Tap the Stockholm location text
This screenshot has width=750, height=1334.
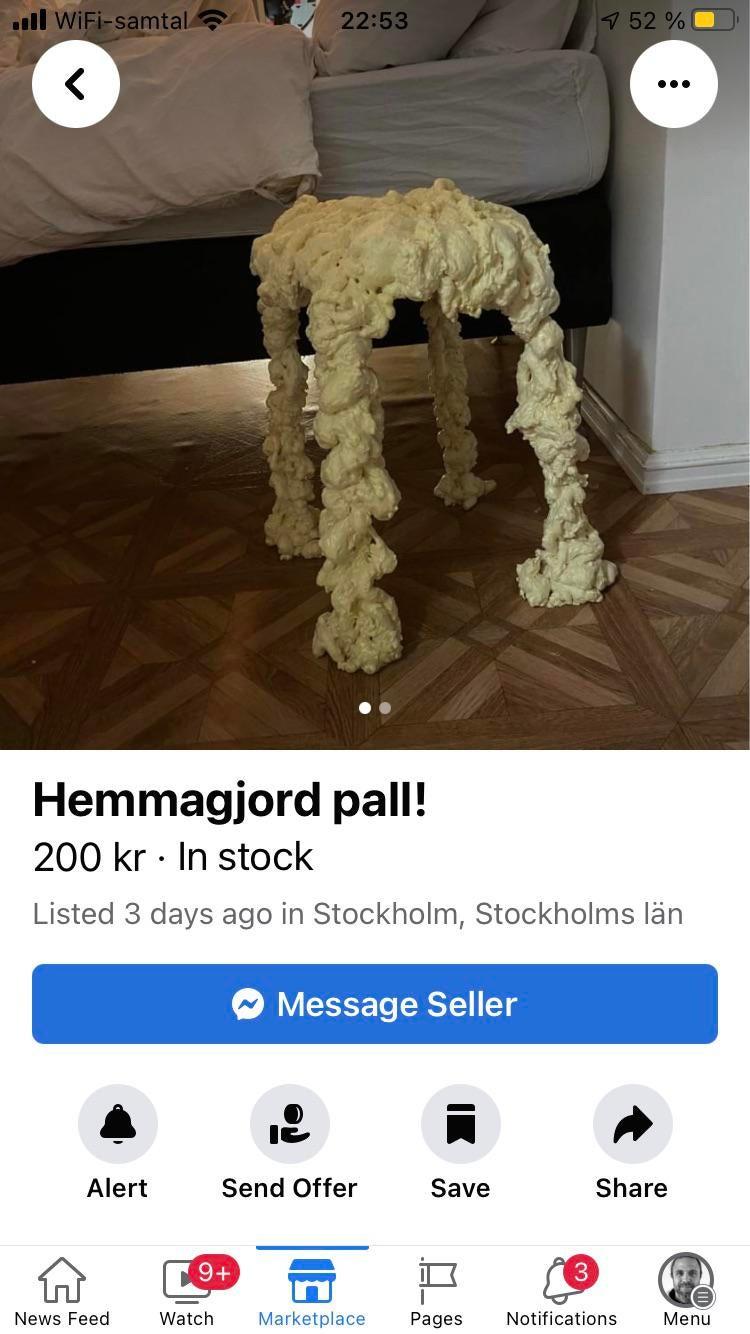coord(357,913)
